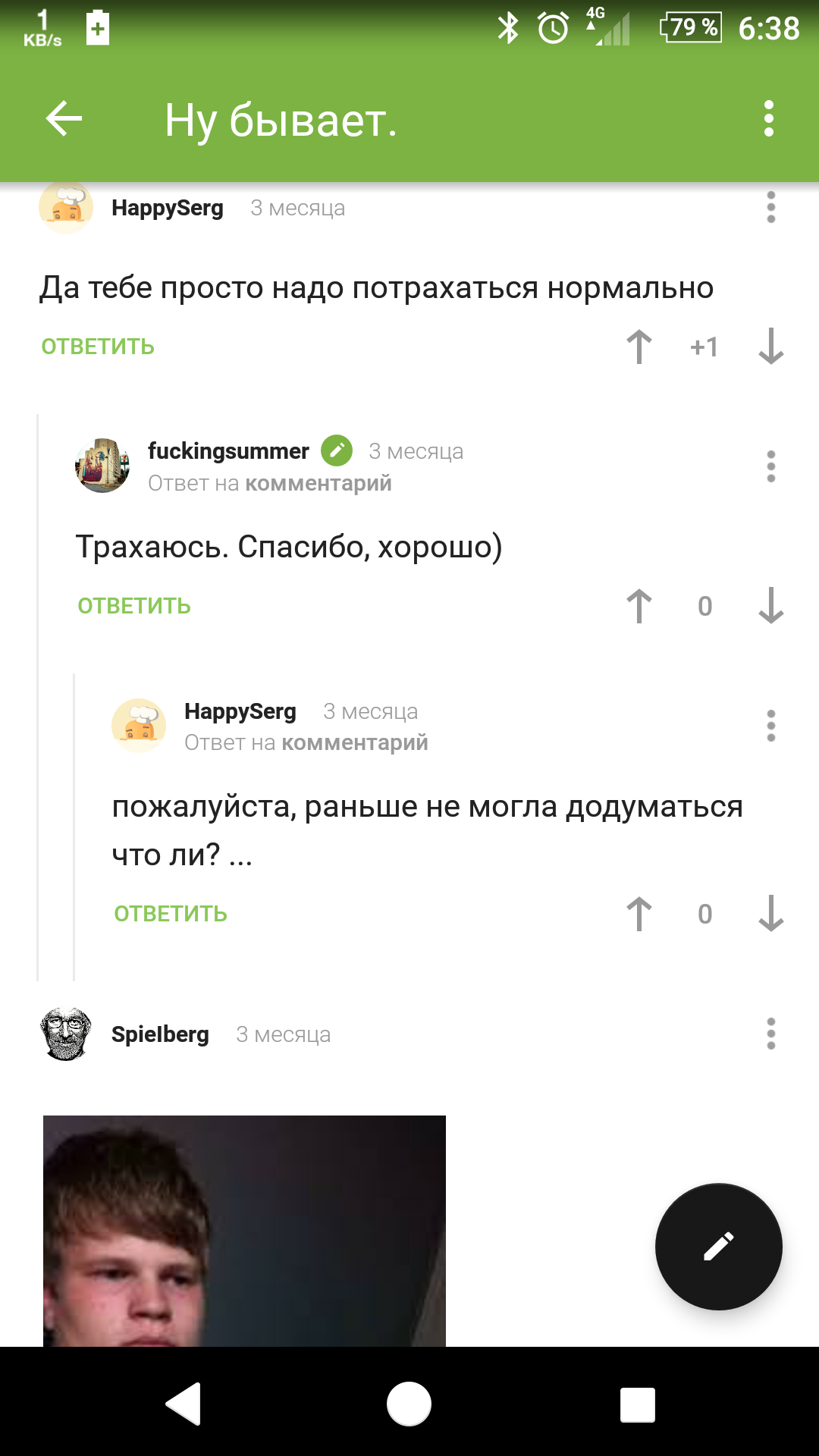Viewport: 819px width, 1456px height.
Task: Open parent comment link in fuckingsummer's reply
Action: tap(318, 483)
